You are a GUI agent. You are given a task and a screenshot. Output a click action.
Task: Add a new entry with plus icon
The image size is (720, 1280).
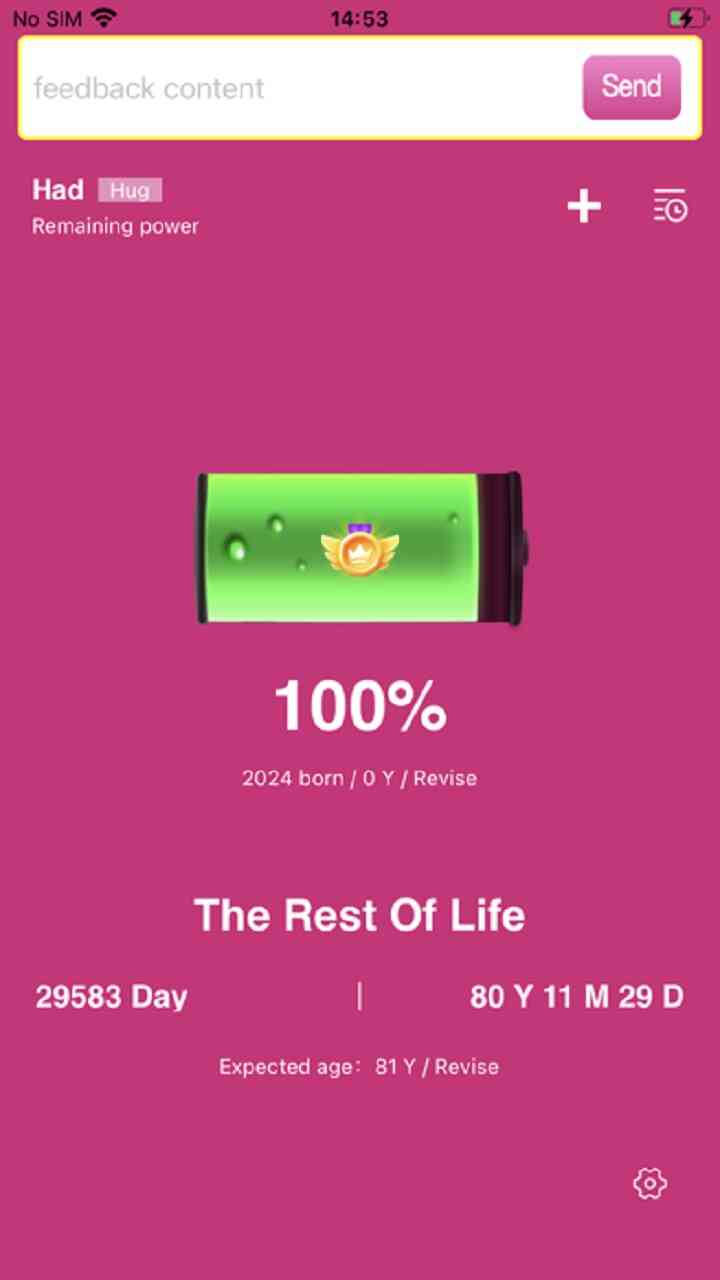[x=584, y=207]
